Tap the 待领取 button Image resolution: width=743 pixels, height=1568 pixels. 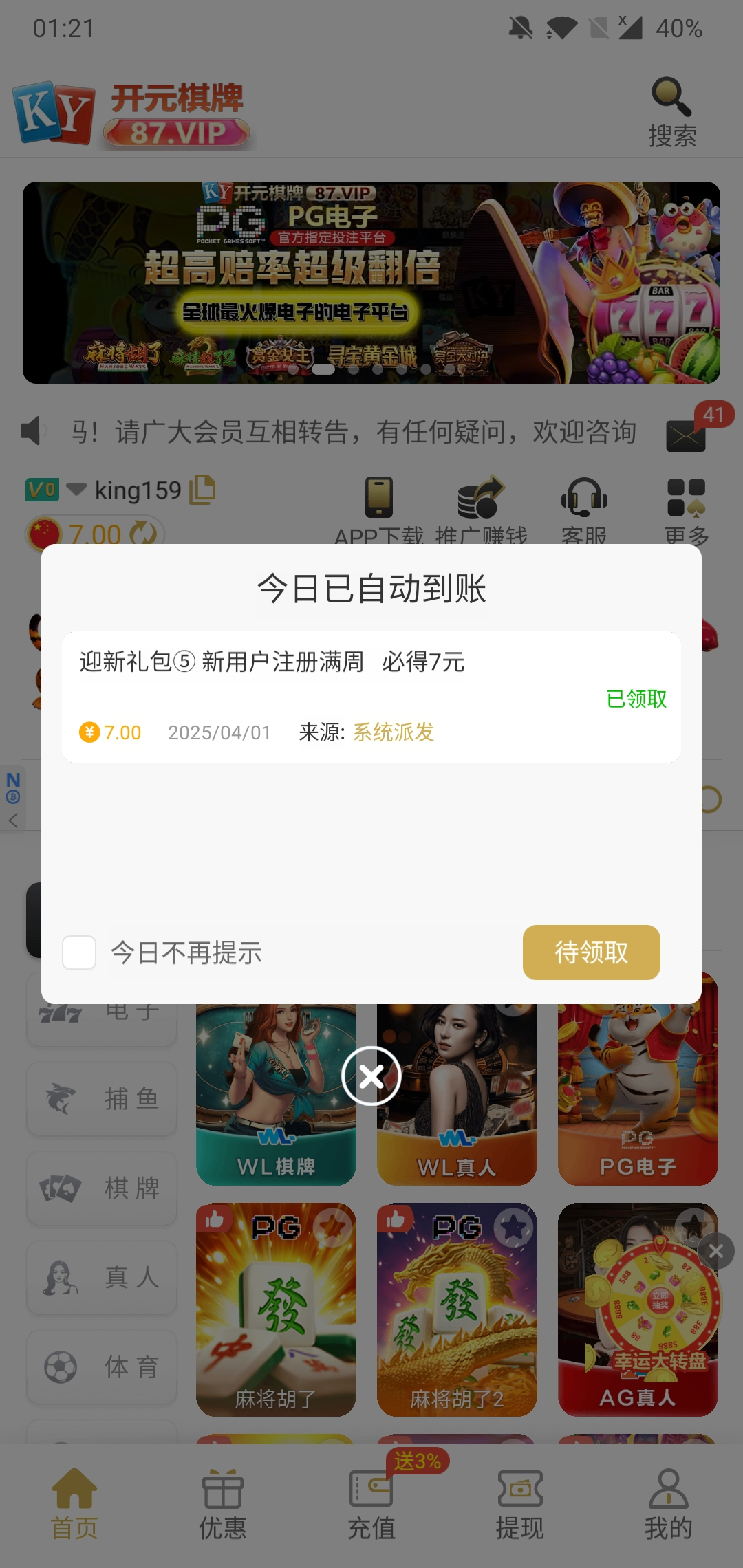pos(591,952)
